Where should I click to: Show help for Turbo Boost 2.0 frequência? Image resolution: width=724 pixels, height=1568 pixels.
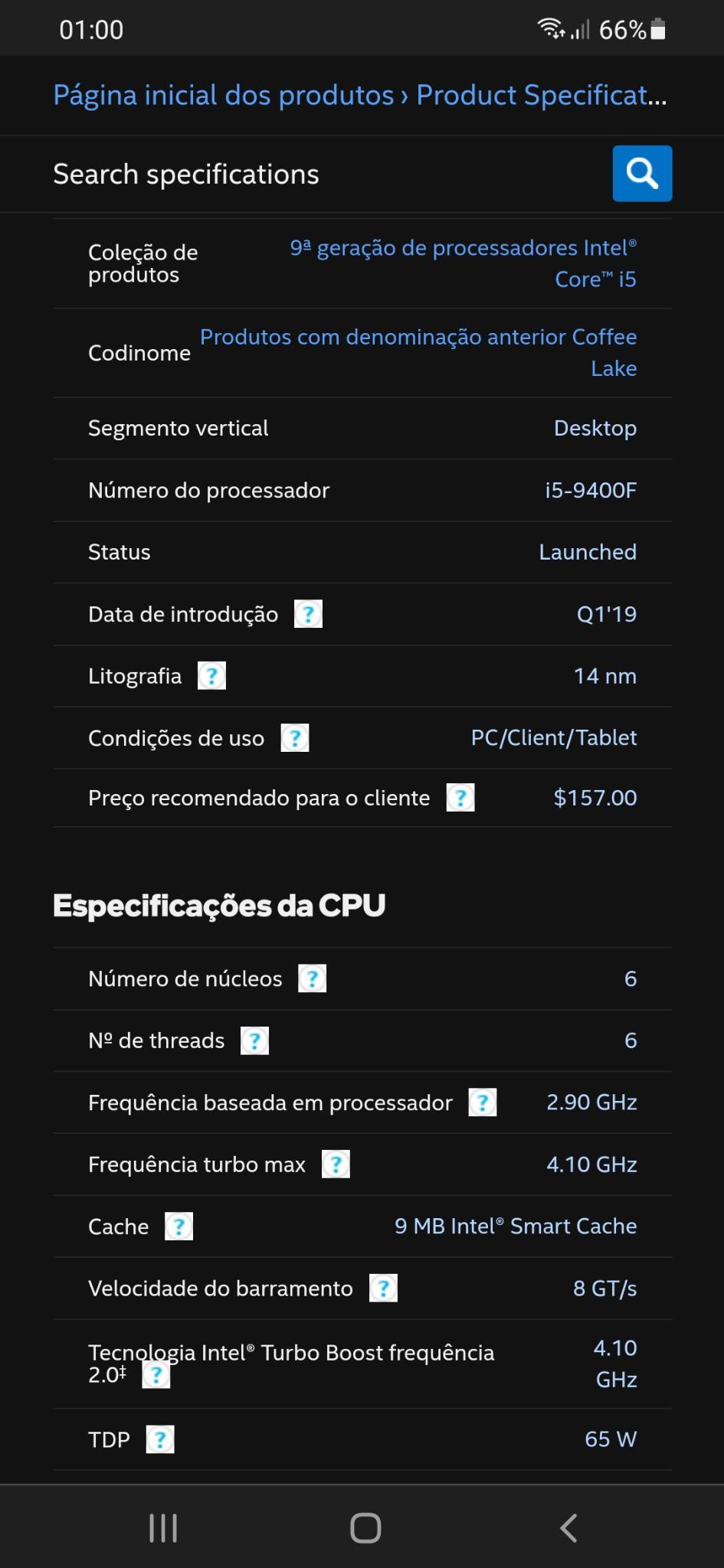point(156,1375)
